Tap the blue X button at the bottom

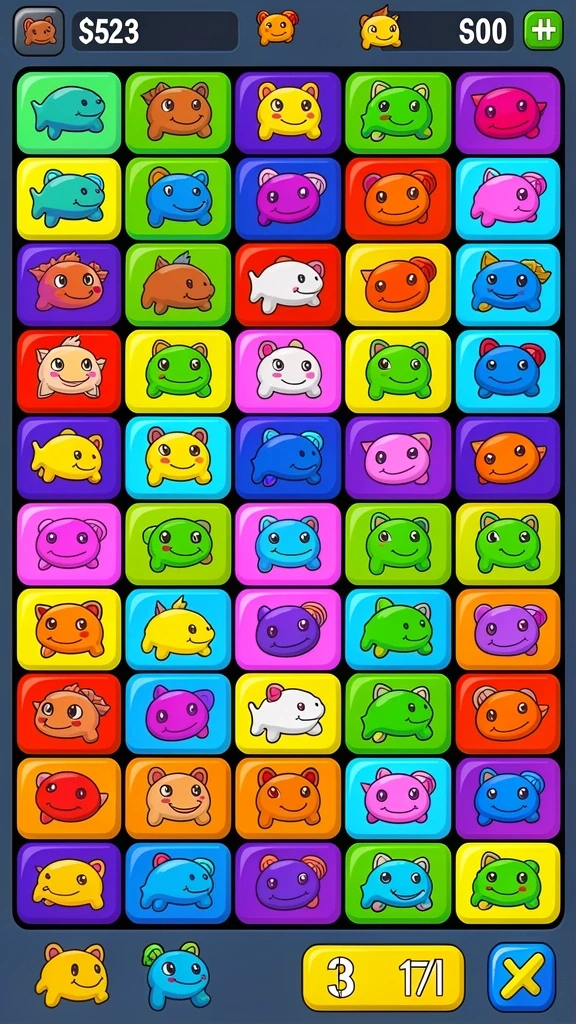coord(522,977)
